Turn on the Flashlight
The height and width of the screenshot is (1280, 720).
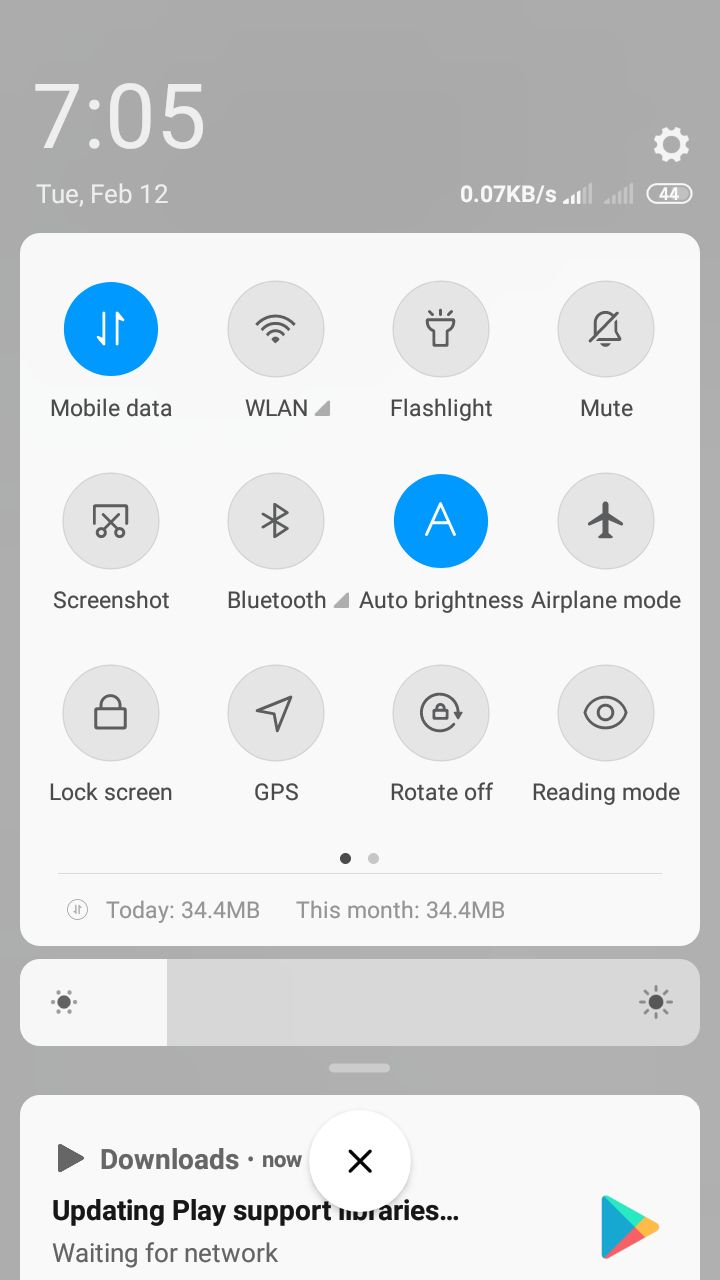point(441,329)
